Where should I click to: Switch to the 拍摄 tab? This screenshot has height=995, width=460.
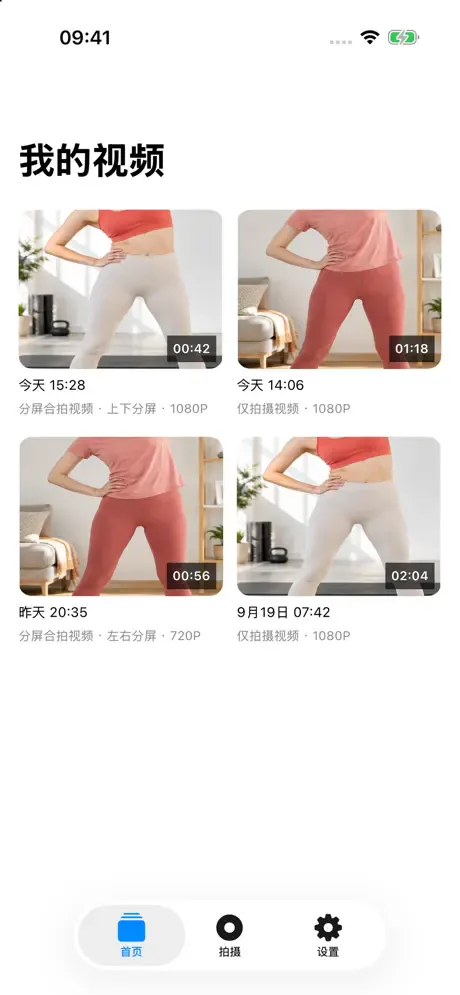tap(230, 936)
